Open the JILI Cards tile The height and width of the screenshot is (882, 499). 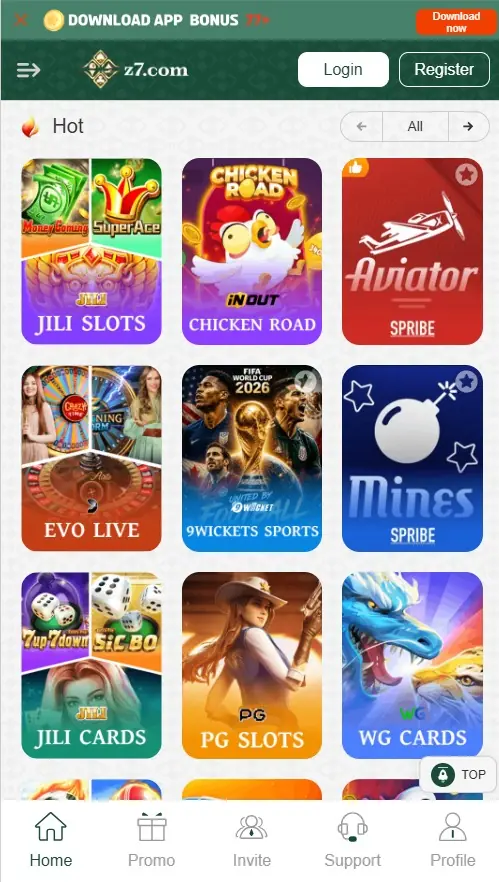coord(92,665)
